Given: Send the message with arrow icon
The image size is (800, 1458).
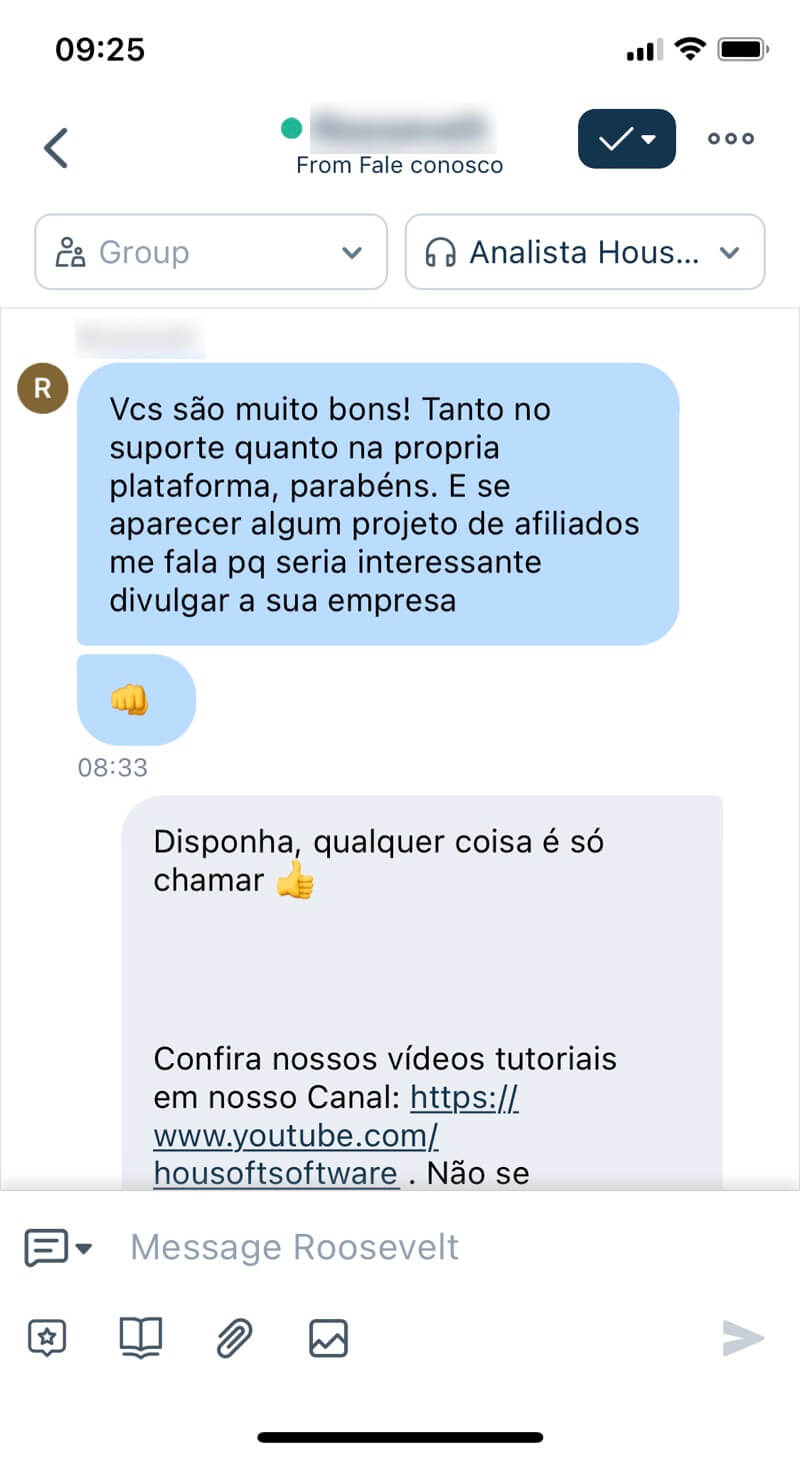Looking at the screenshot, I should 743,1338.
